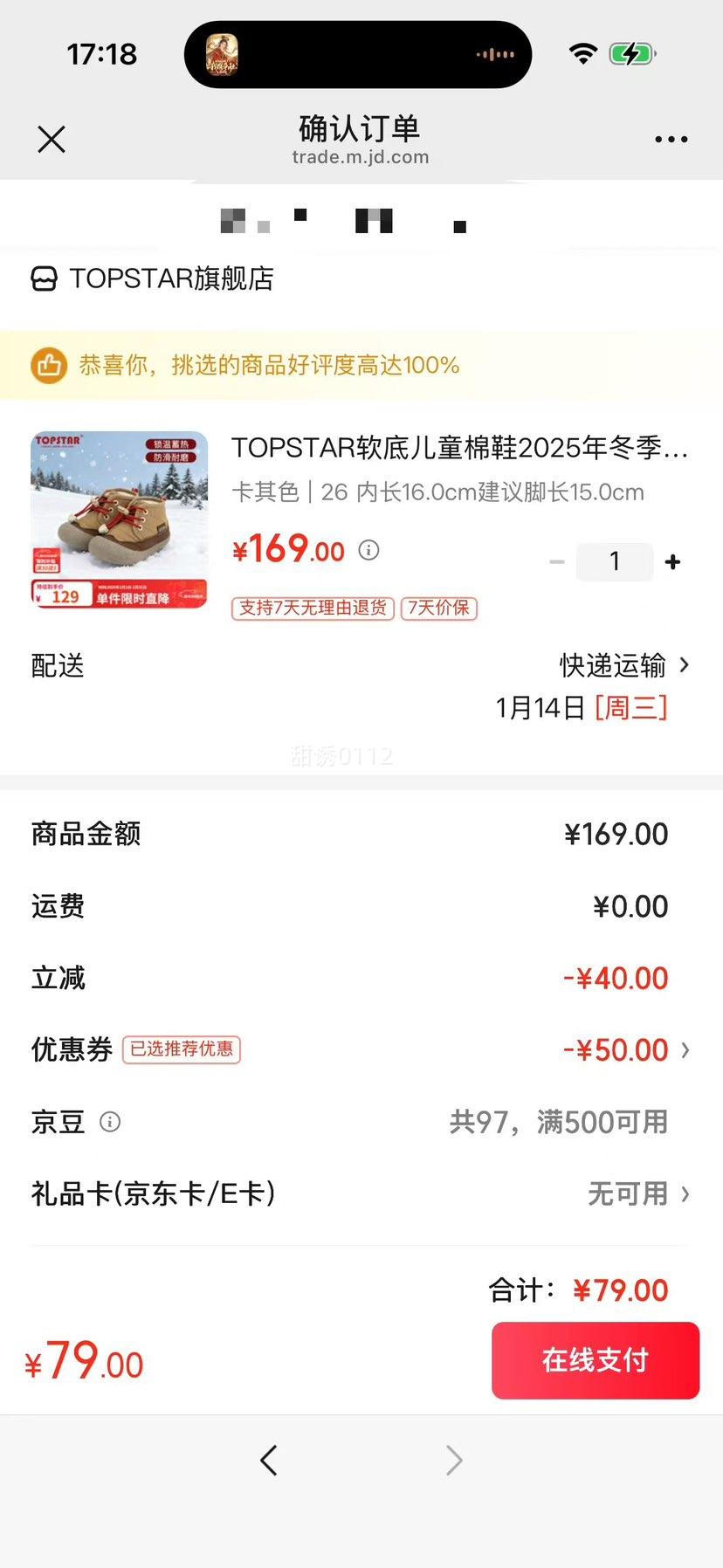Expand the gift card 无可用 chevron
The height and width of the screenshot is (1568, 723).
click(x=685, y=1193)
